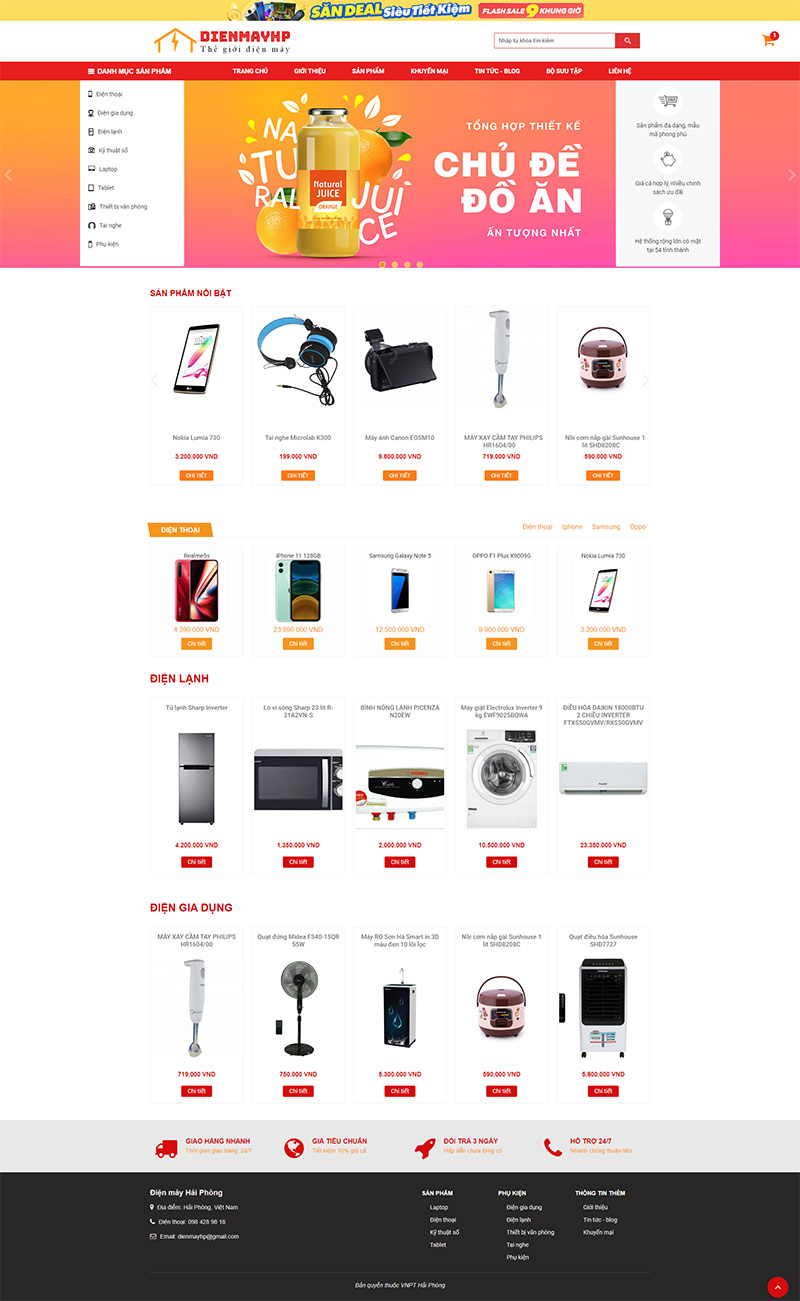
Task: Open Điện thoại category in sidebar
Action: 108,94
